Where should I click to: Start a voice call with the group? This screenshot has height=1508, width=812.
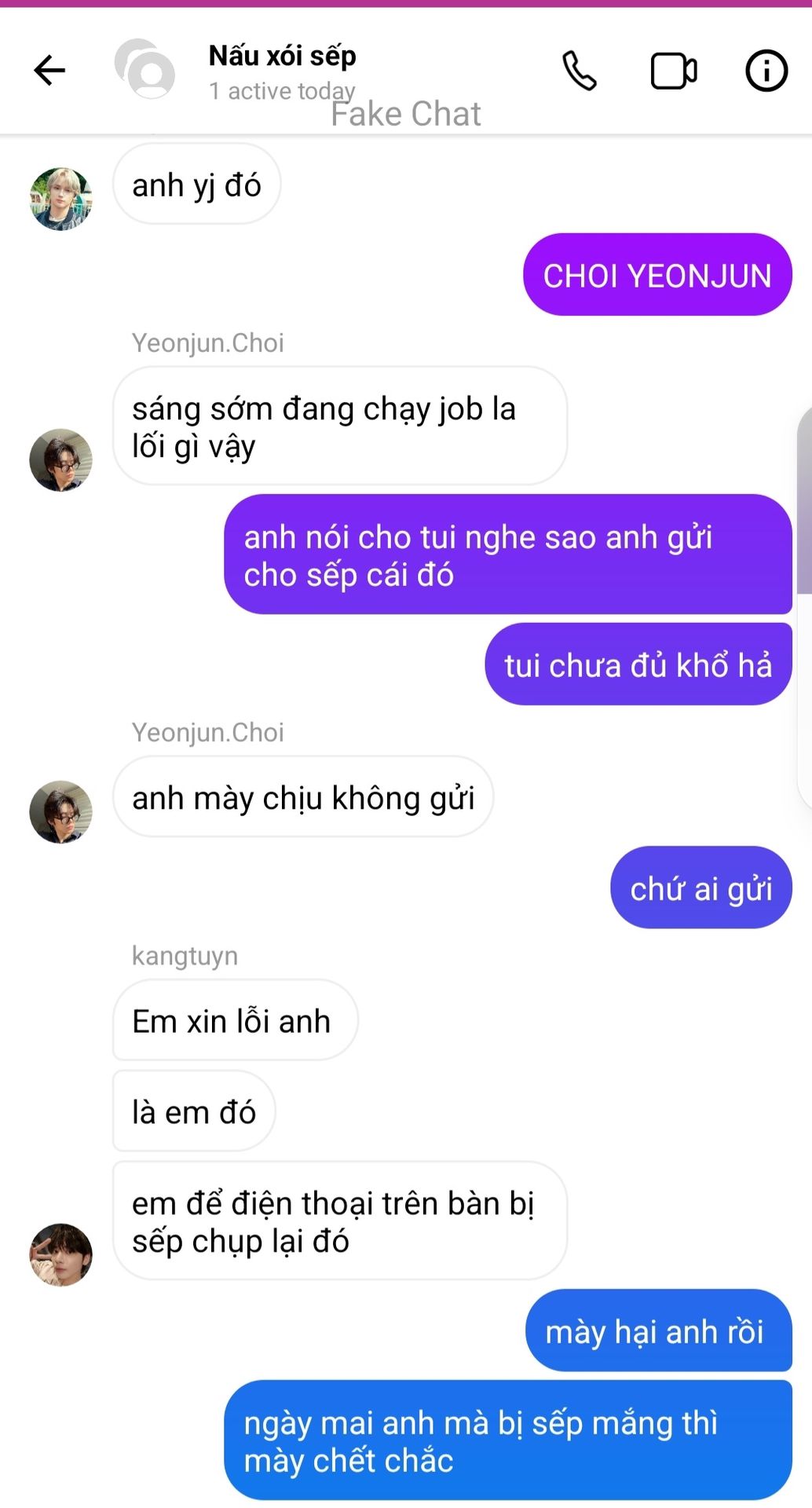click(580, 71)
